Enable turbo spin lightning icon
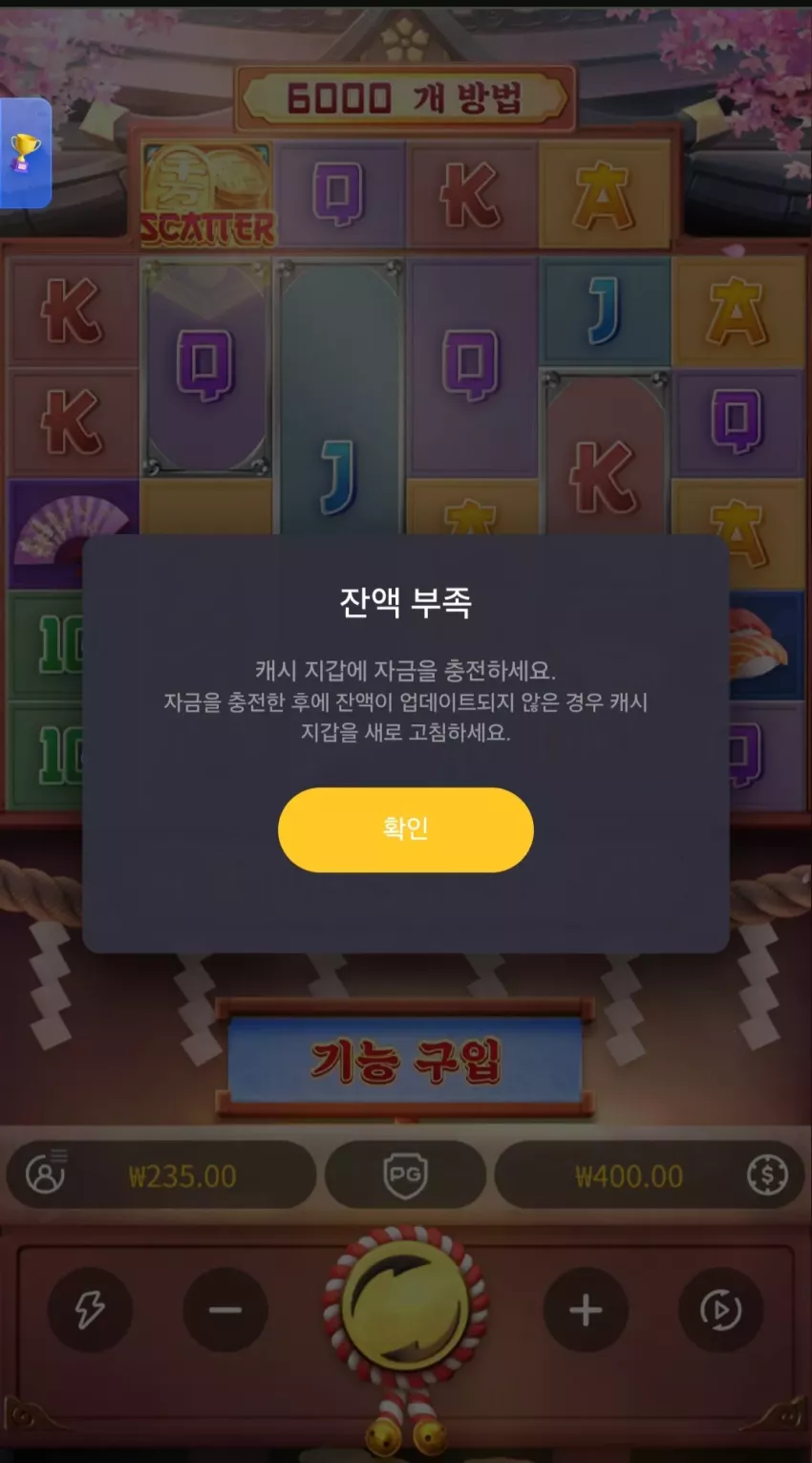Image resolution: width=812 pixels, height=1463 pixels. (90, 1310)
